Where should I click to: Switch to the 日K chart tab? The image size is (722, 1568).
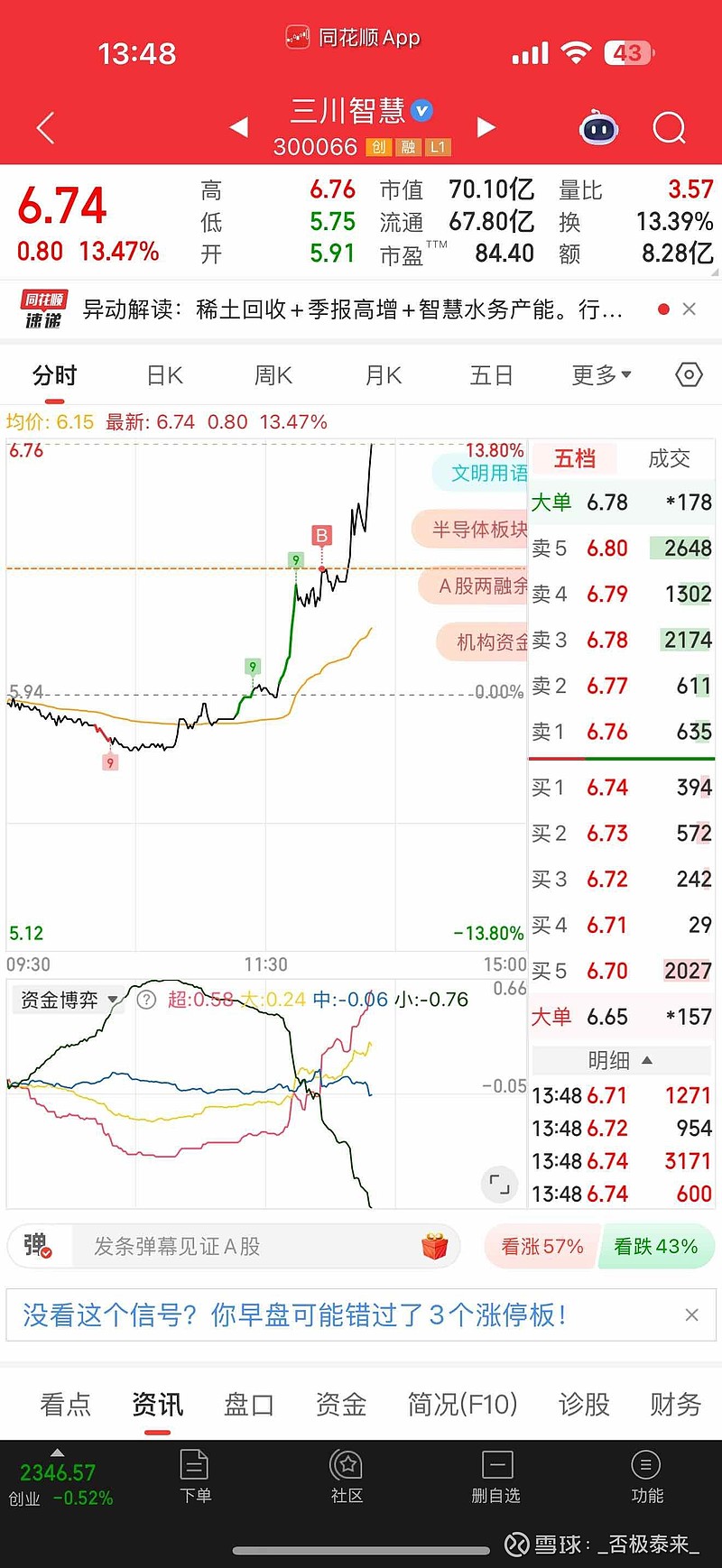(x=164, y=374)
